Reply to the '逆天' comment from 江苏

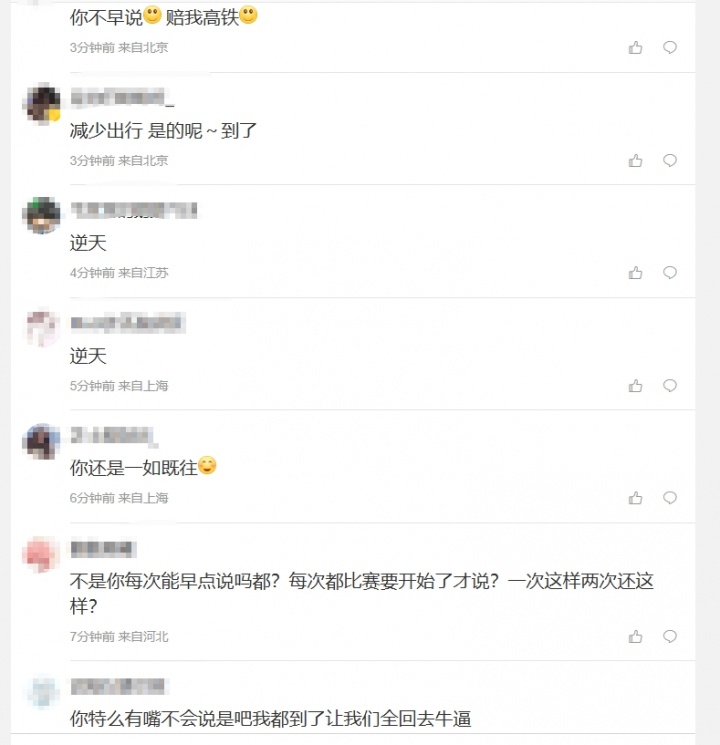tap(670, 273)
